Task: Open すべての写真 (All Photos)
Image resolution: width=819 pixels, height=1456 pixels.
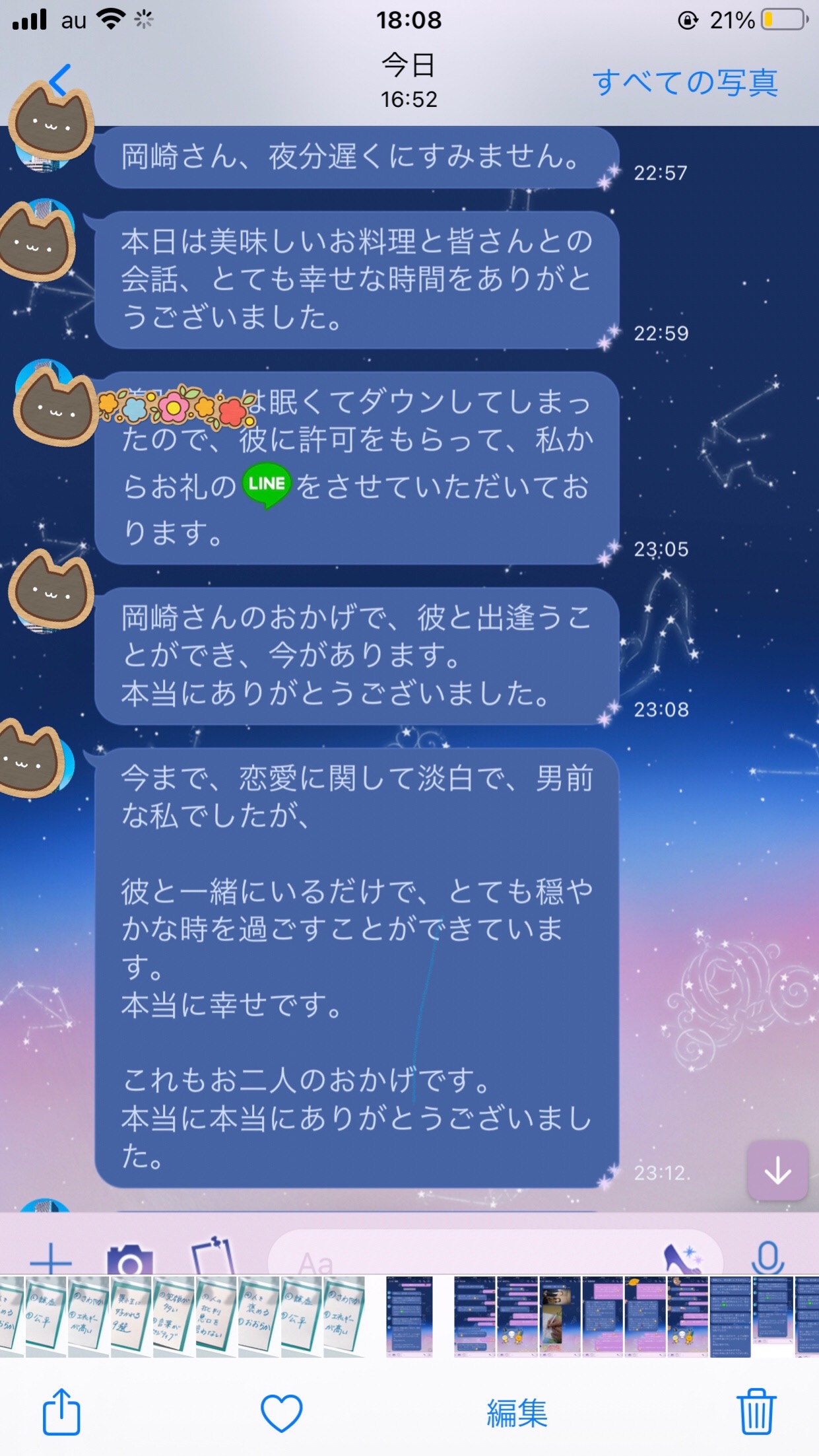Action: (x=685, y=83)
